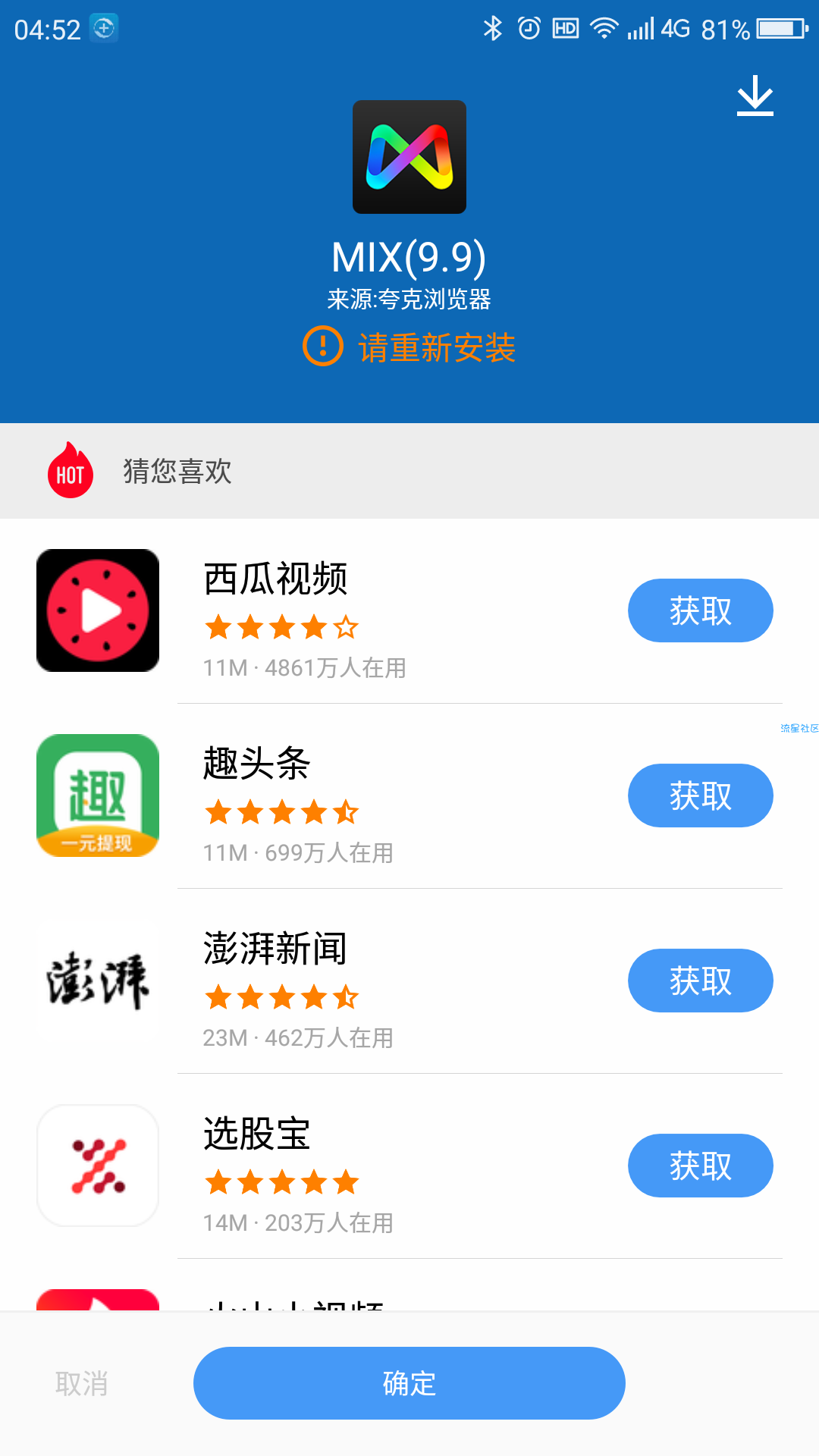Open the 西瓜视频 app listing
Image resolution: width=819 pixels, height=1456 pixels.
(409, 611)
